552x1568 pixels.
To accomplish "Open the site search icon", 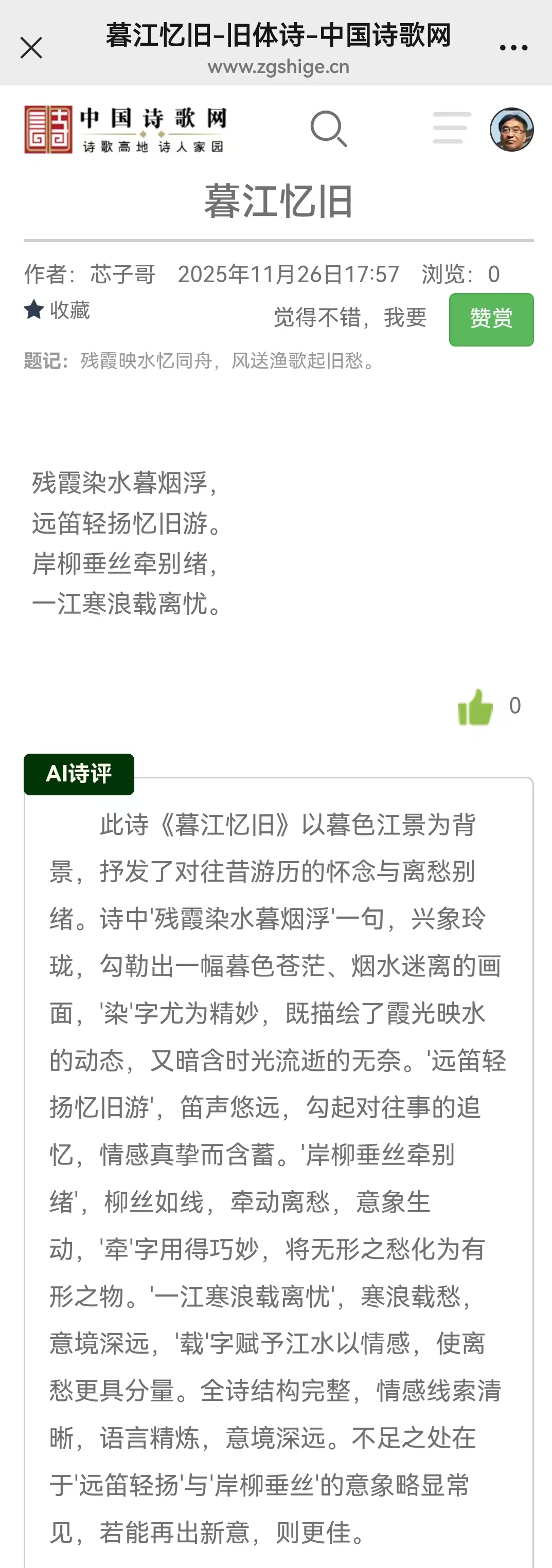I will (x=328, y=129).
